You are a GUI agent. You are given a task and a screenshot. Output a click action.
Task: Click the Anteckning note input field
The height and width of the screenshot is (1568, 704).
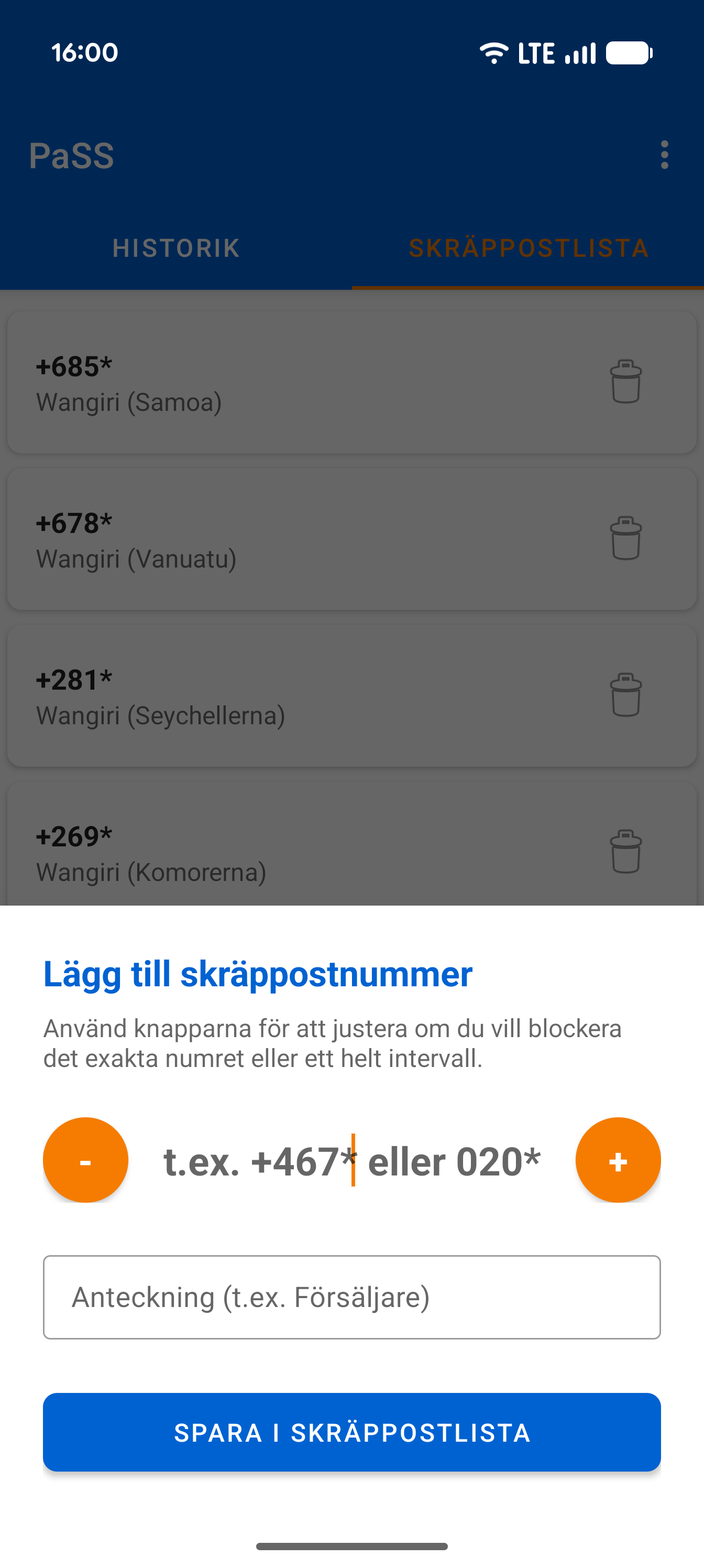[x=351, y=1297]
